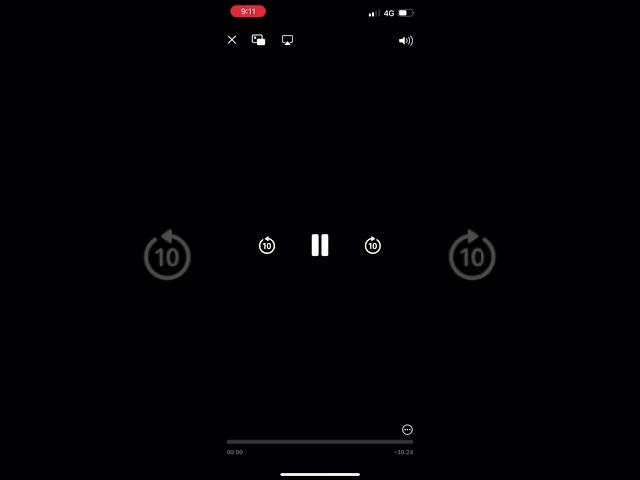Image resolution: width=640 pixels, height=480 pixels.
Task: Pause the video
Action: (x=320, y=245)
